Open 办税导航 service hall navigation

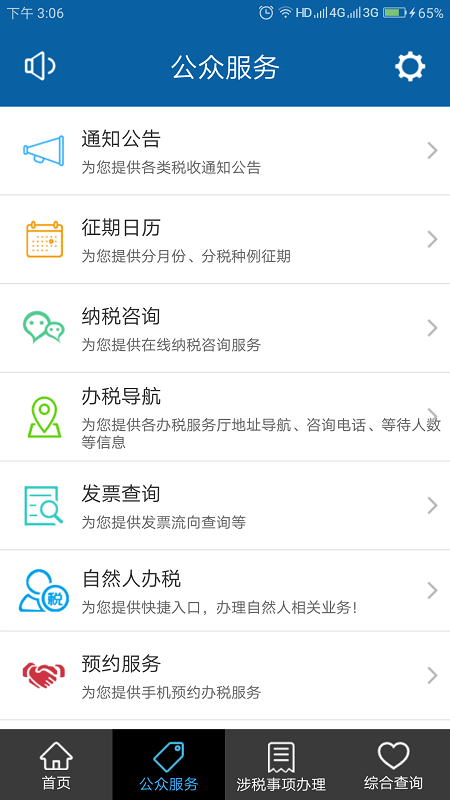(x=225, y=417)
